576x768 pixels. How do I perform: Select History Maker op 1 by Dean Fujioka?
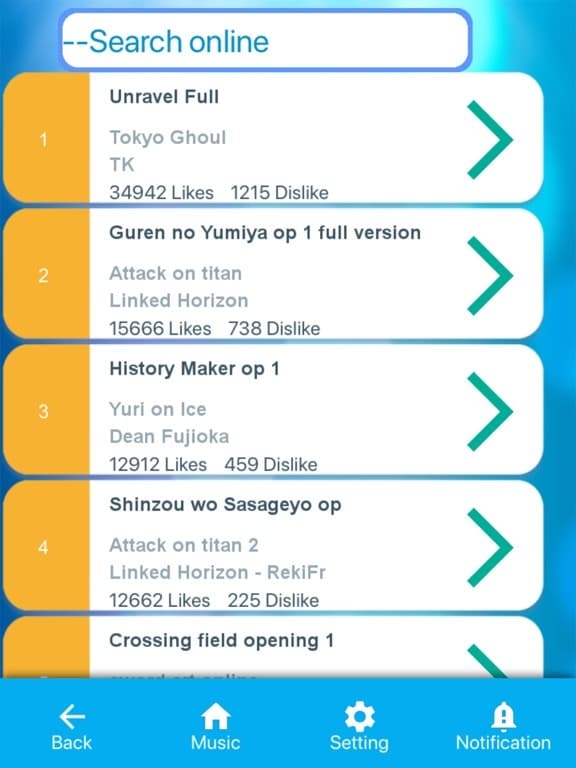[273, 409]
